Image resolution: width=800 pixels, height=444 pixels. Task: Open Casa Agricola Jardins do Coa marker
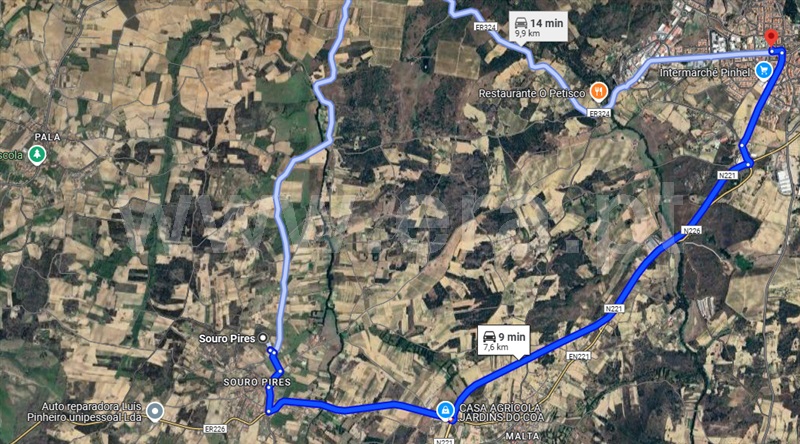(445, 410)
